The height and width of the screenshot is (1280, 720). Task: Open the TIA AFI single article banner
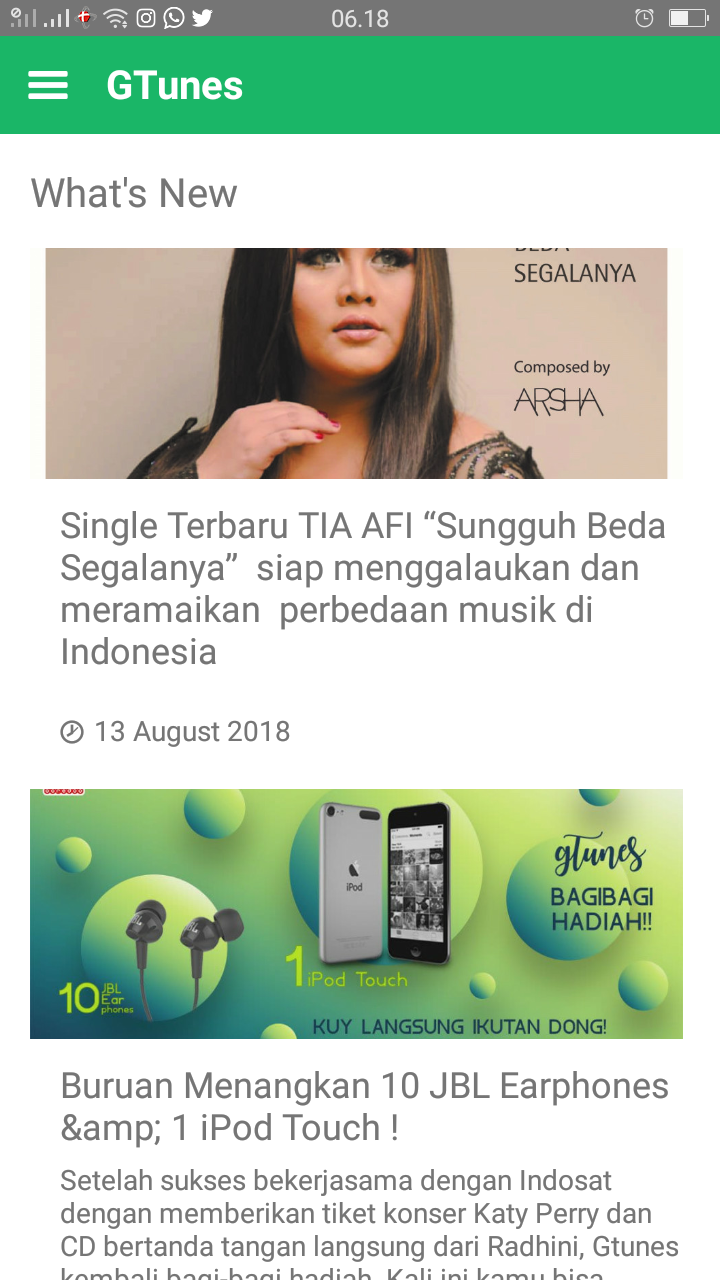coord(356,363)
